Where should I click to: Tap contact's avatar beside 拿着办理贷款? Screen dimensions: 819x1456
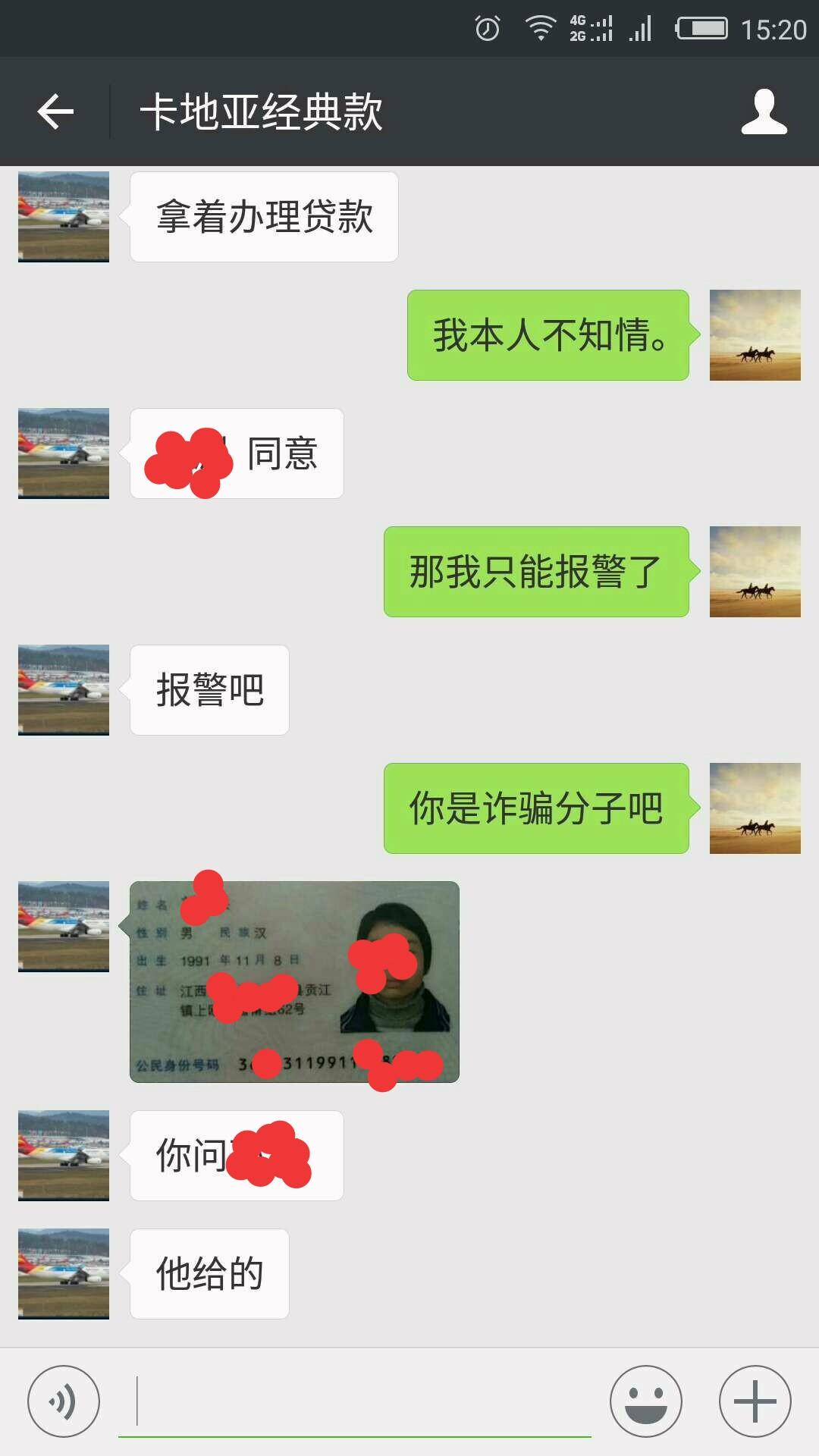[64, 217]
